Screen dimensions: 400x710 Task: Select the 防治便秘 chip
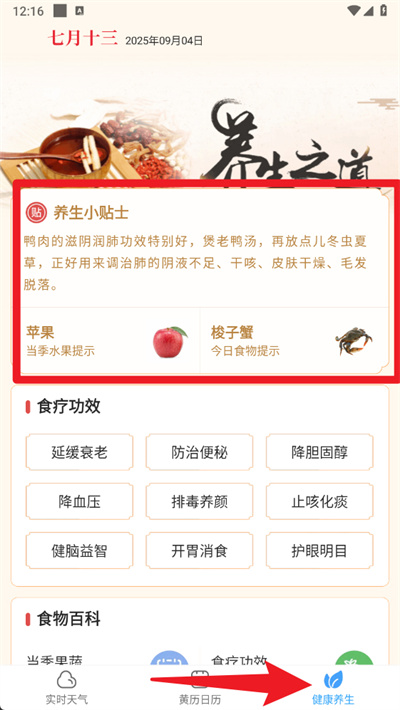tap(199, 452)
